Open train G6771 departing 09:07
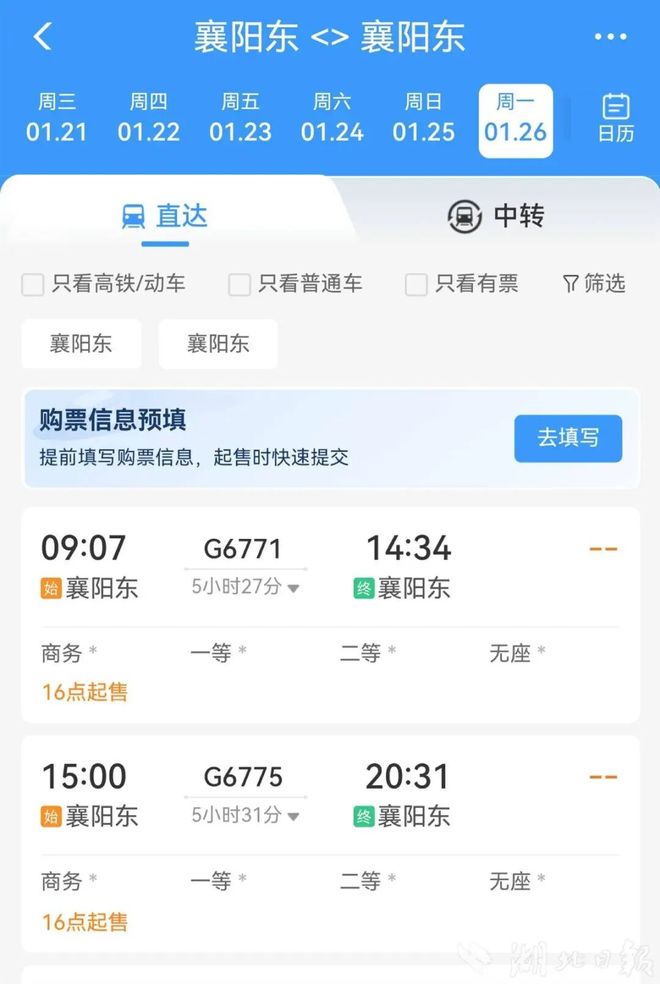660x984 pixels. click(x=330, y=566)
